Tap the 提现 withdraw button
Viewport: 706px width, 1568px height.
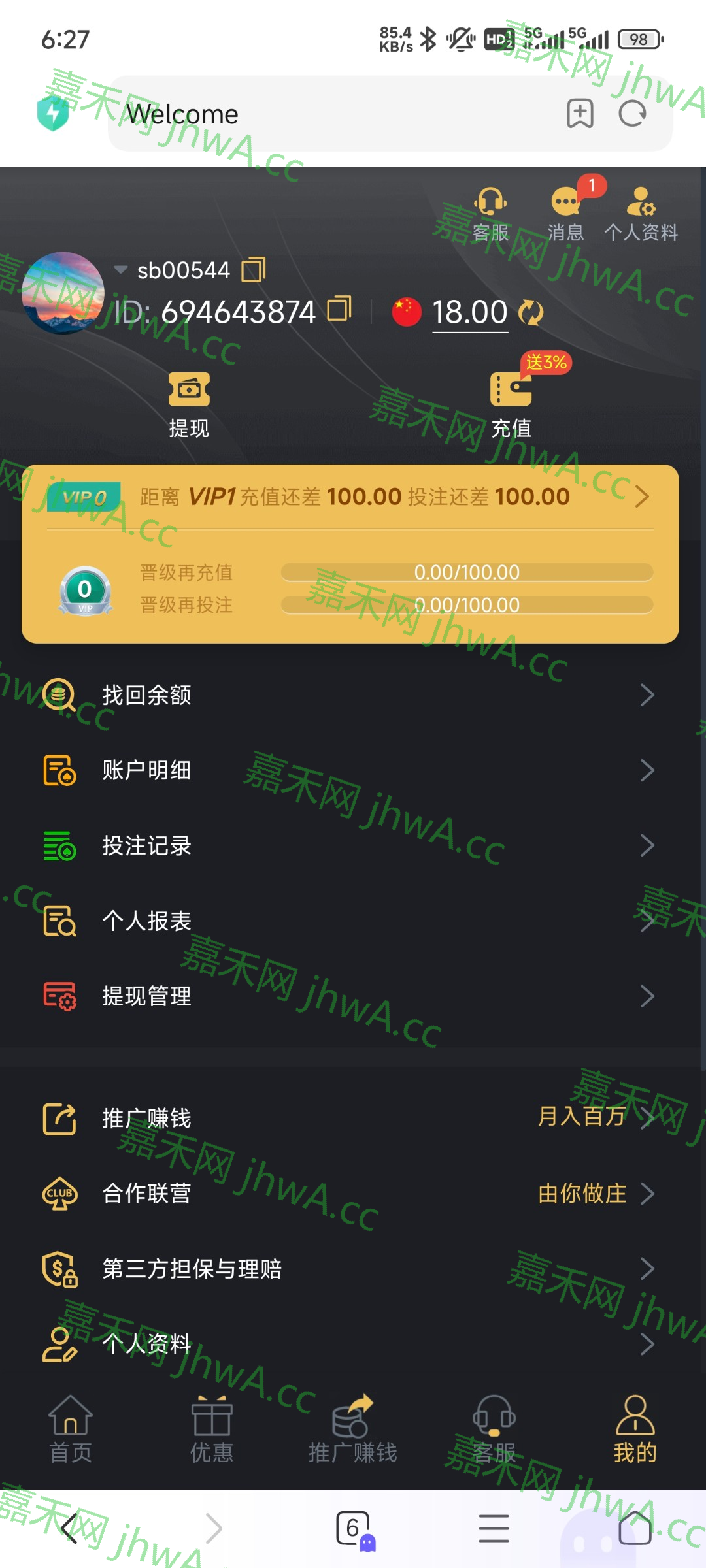189,405
